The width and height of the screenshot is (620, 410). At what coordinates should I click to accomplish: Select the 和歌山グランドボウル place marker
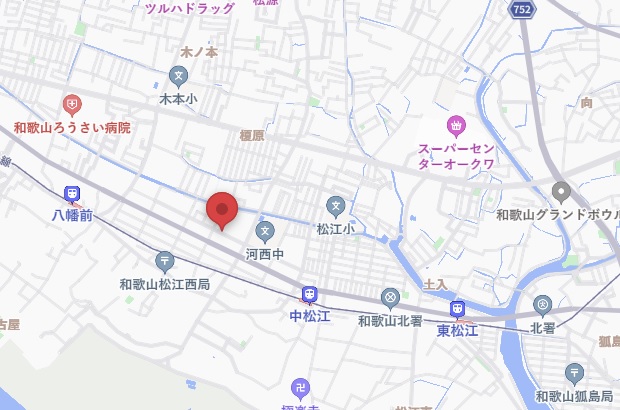[562, 191]
